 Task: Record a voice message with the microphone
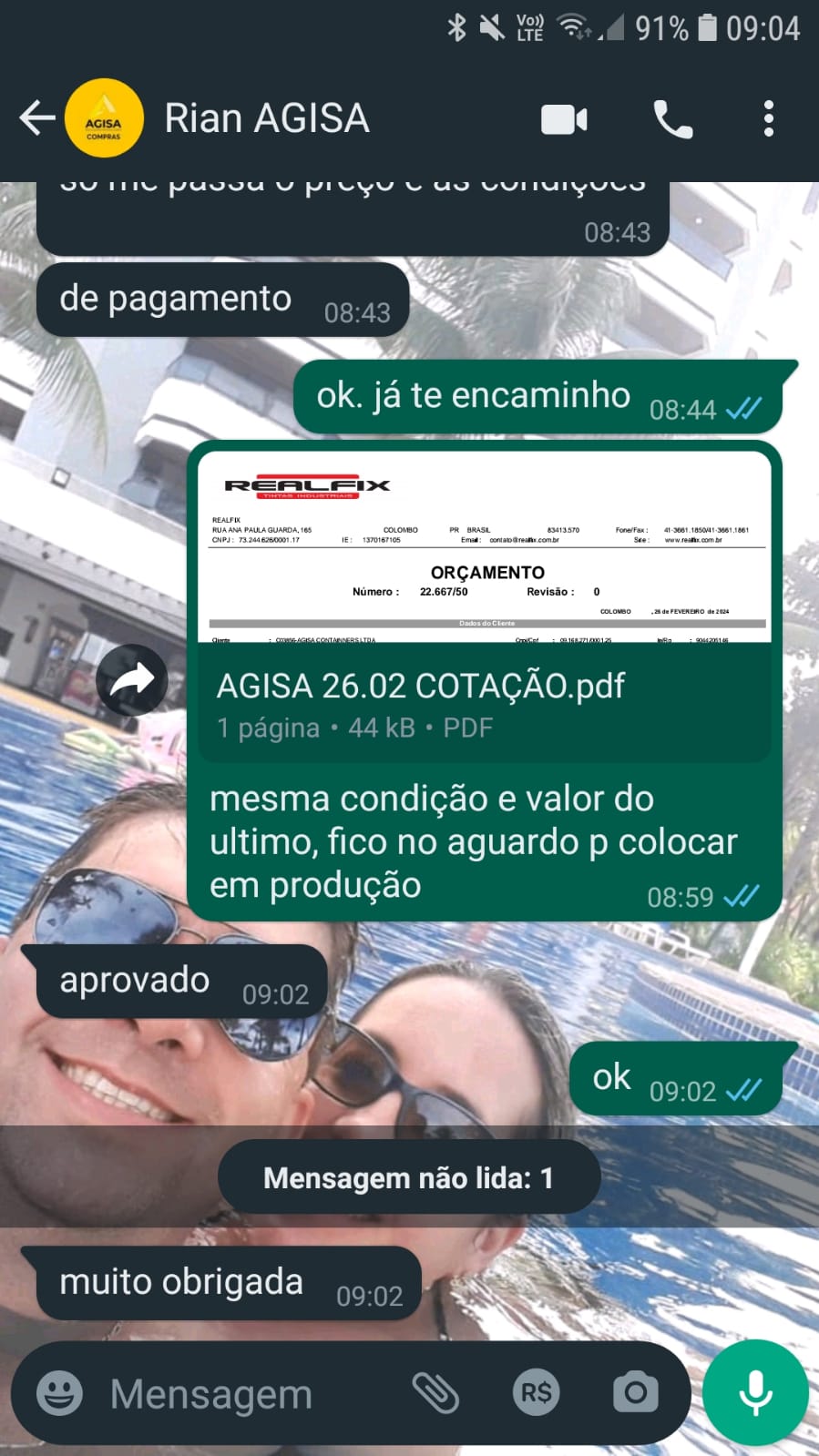tap(755, 1393)
